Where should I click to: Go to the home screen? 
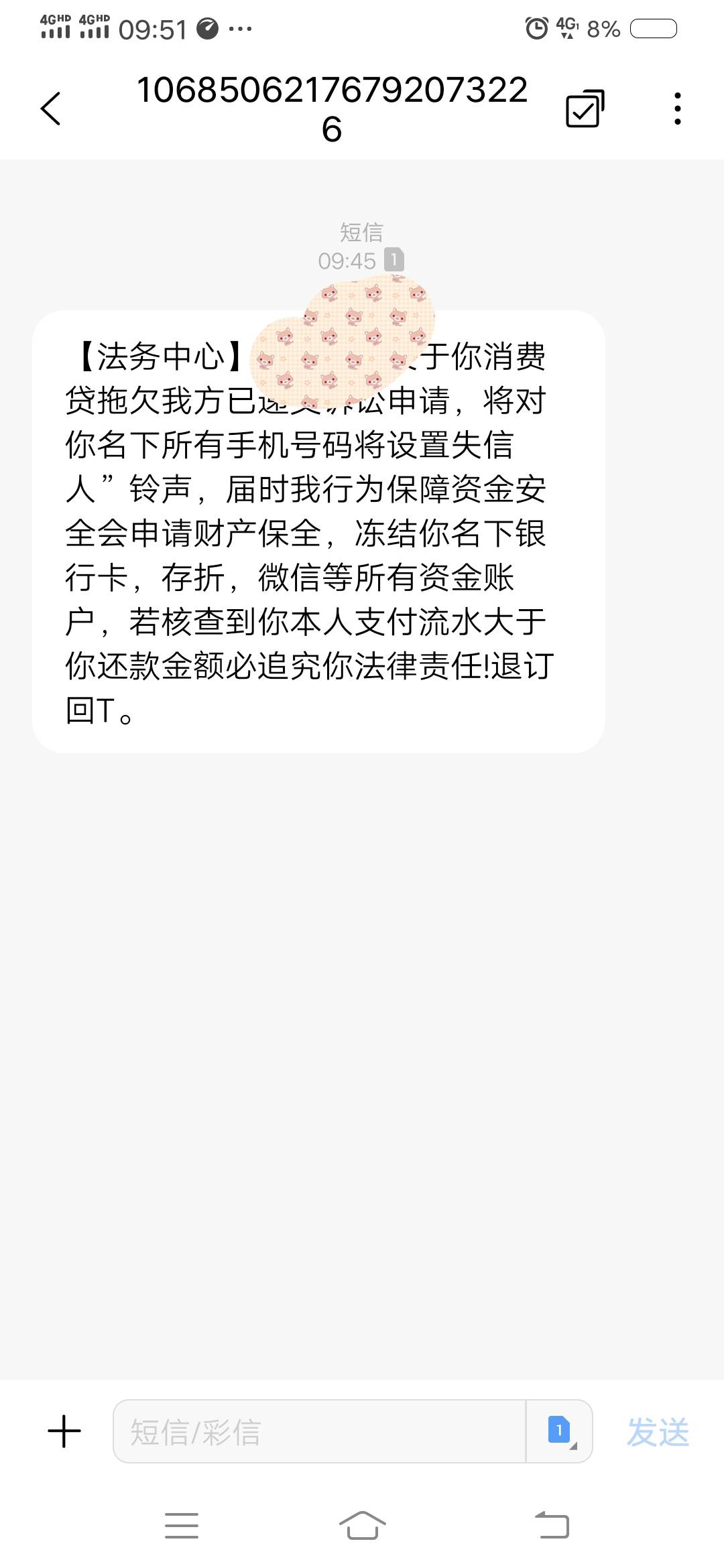(362, 1526)
